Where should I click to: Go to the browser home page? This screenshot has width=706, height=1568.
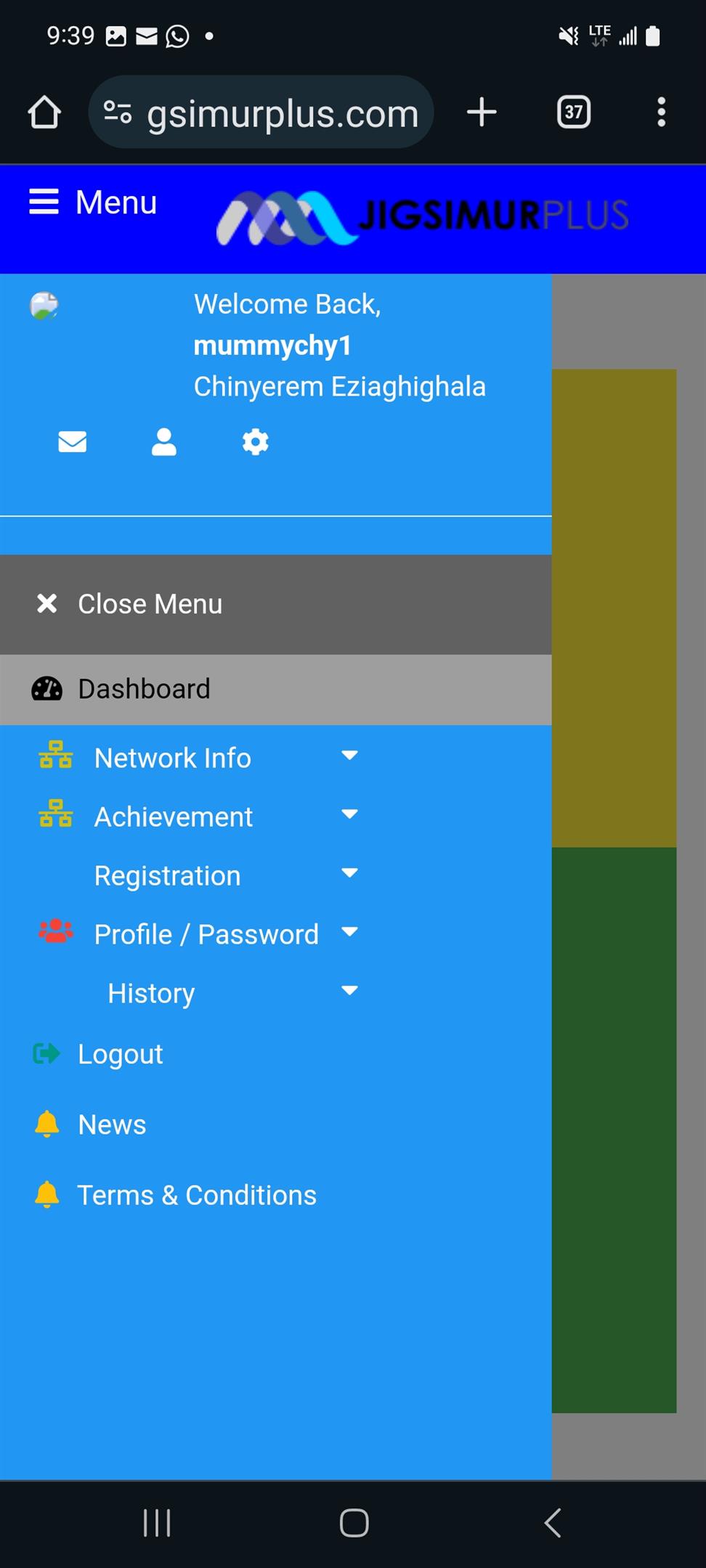coord(44,113)
